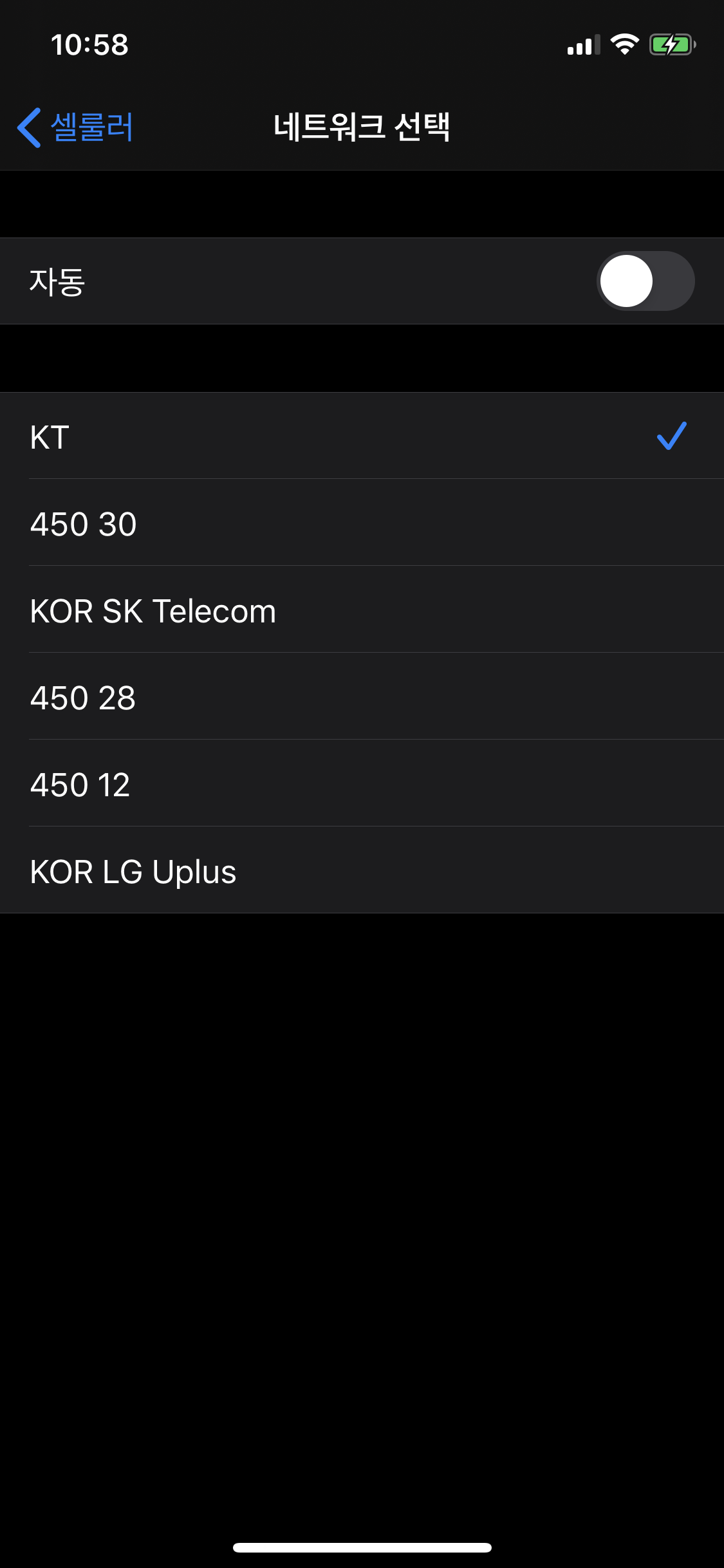Select KOR LG Uplus network
The image size is (724, 1568).
click(x=362, y=871)
